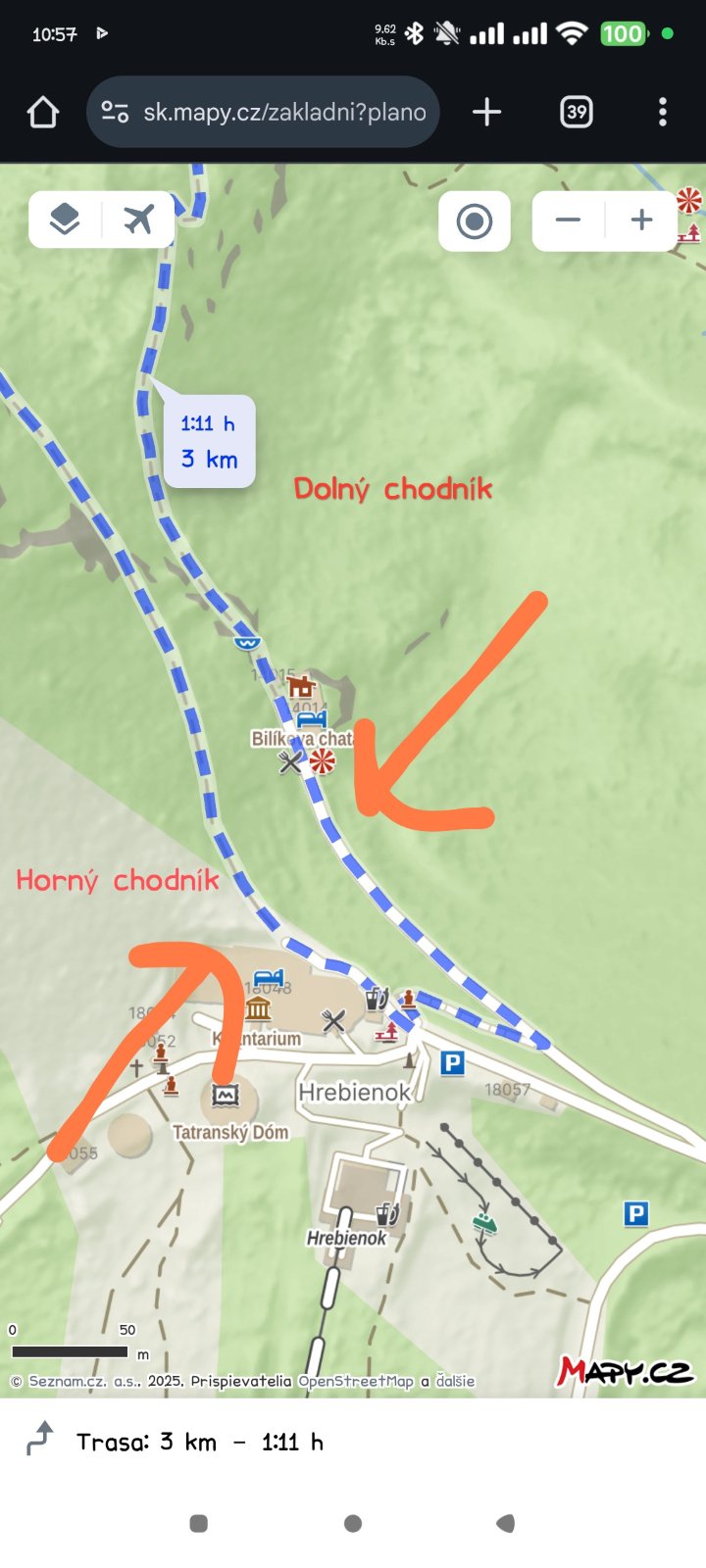This screenshot has height=1568, width=706.
Task: Center the map on my location
Action: click(475, 220)
